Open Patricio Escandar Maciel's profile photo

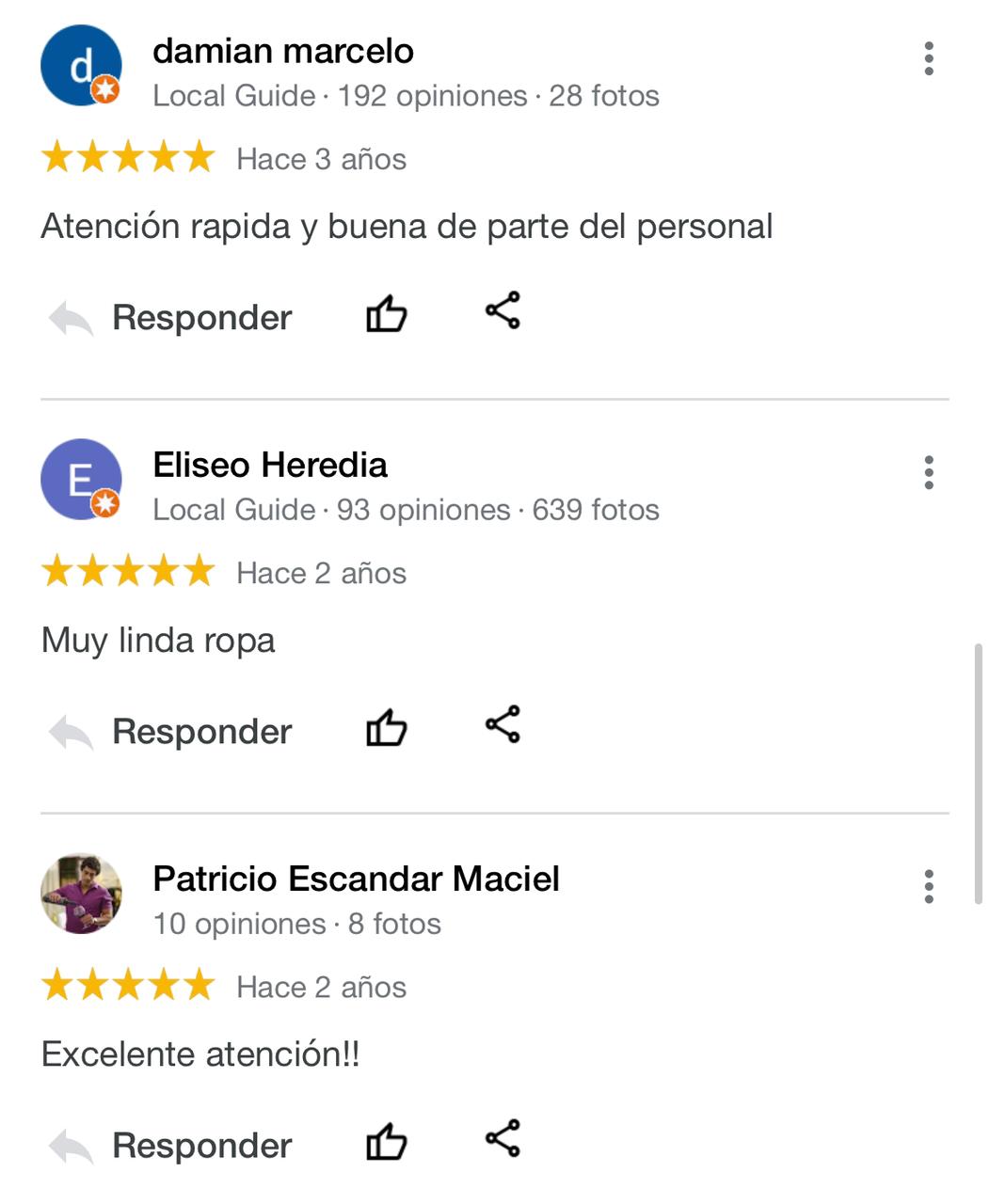pos(81,893)
